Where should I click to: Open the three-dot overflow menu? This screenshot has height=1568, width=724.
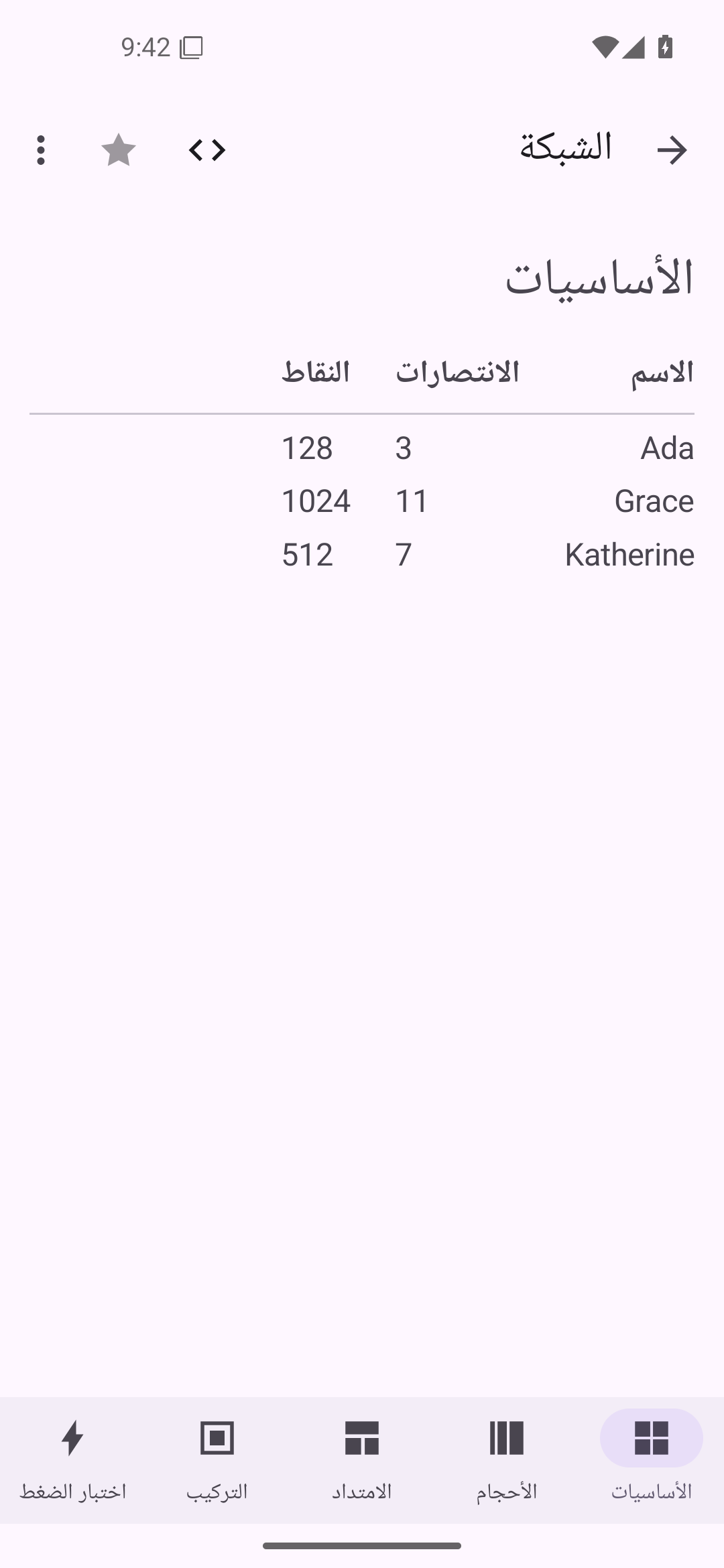[x=41, y=150]
